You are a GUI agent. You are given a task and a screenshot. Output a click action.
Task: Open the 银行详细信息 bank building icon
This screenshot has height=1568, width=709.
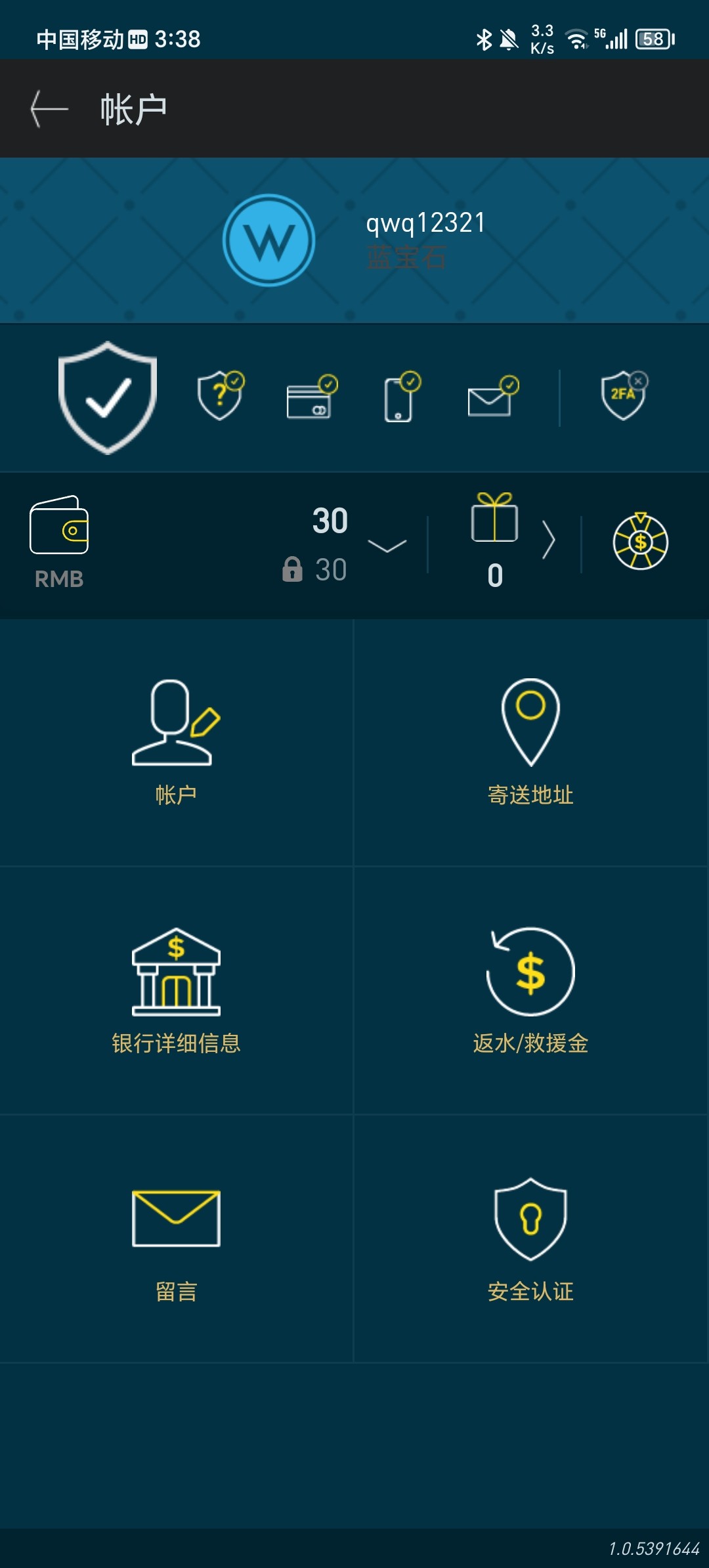tap(176, 972)
